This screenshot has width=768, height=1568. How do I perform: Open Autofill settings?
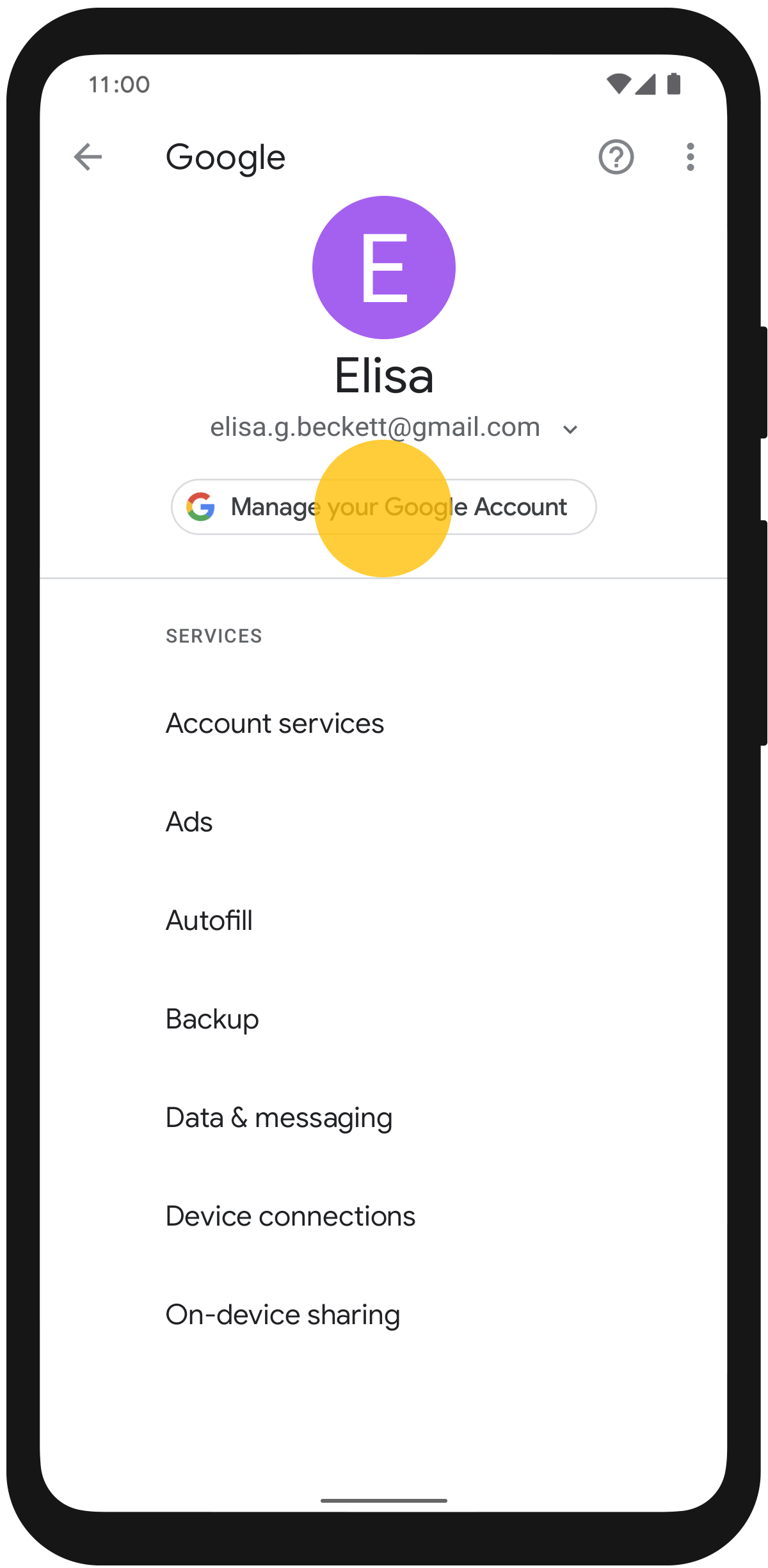(x=209, y=921)
